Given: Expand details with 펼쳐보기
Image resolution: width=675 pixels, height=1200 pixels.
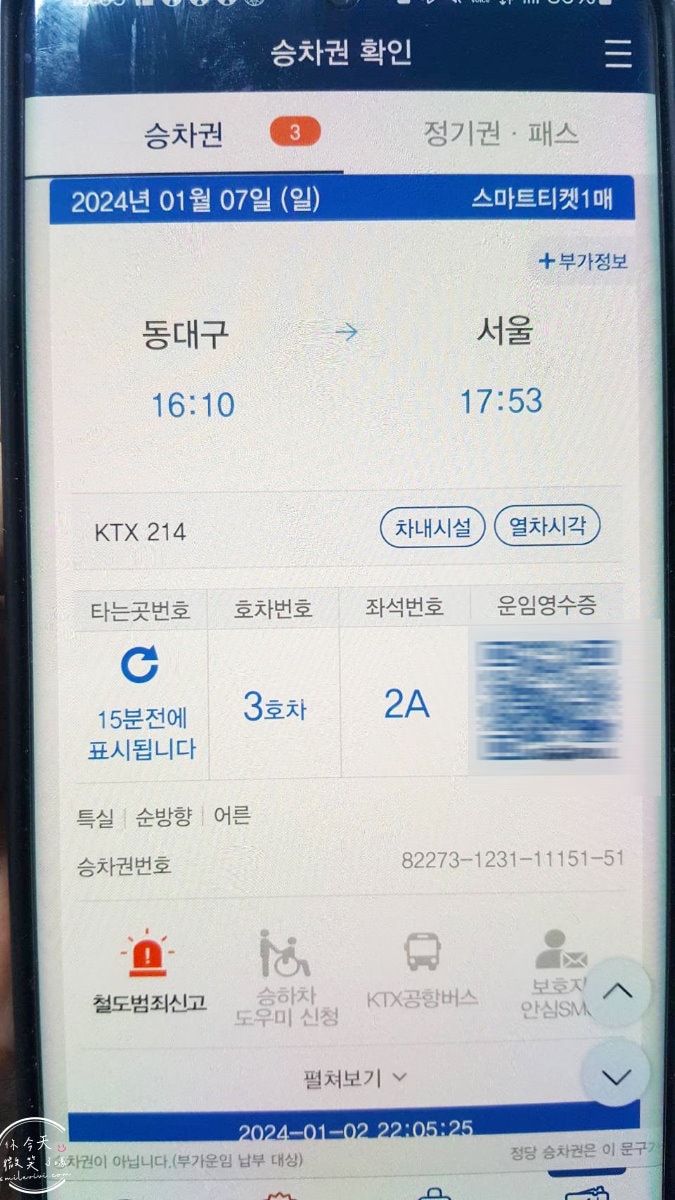Looking at the screenshot, I should tap(355, 1078).
